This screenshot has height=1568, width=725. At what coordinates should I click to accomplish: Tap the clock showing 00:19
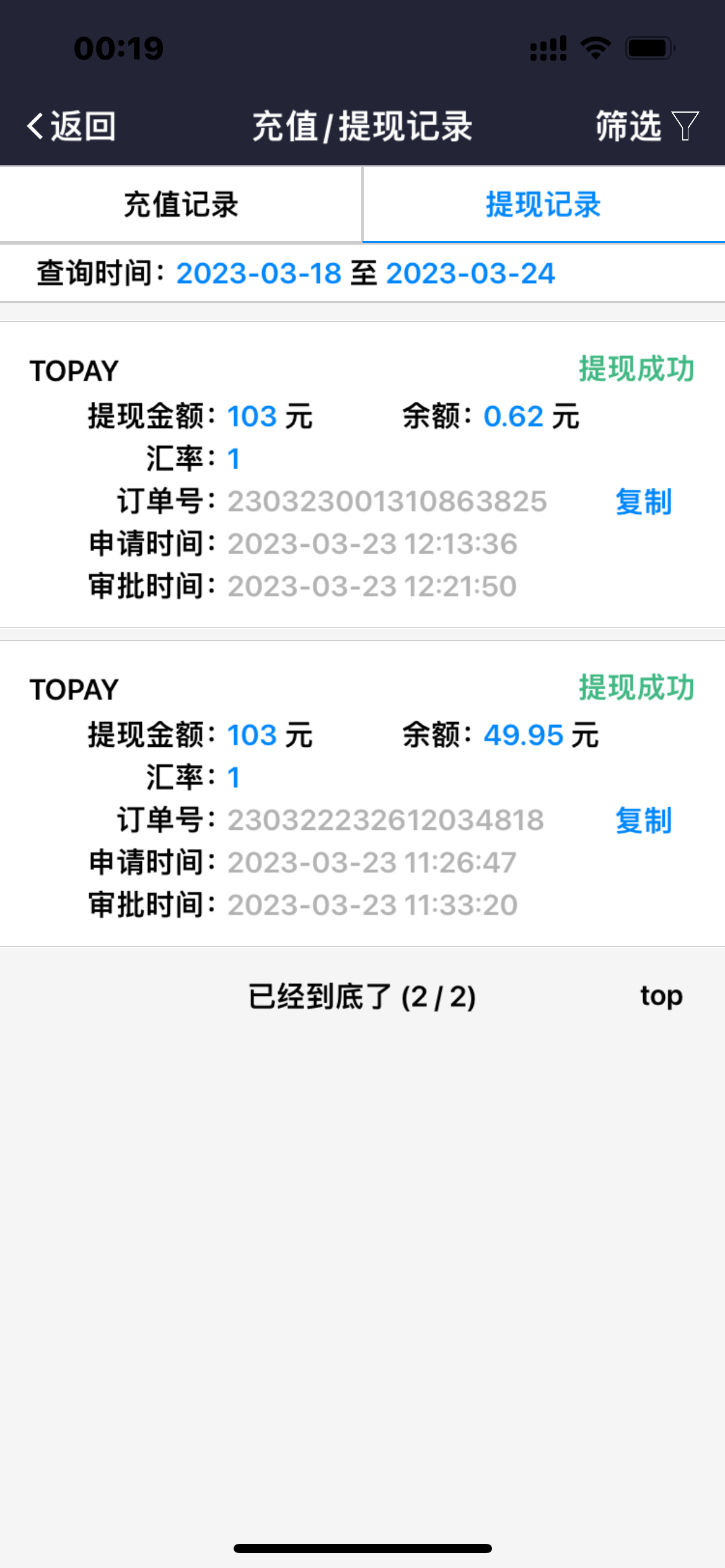coord(120,46)
